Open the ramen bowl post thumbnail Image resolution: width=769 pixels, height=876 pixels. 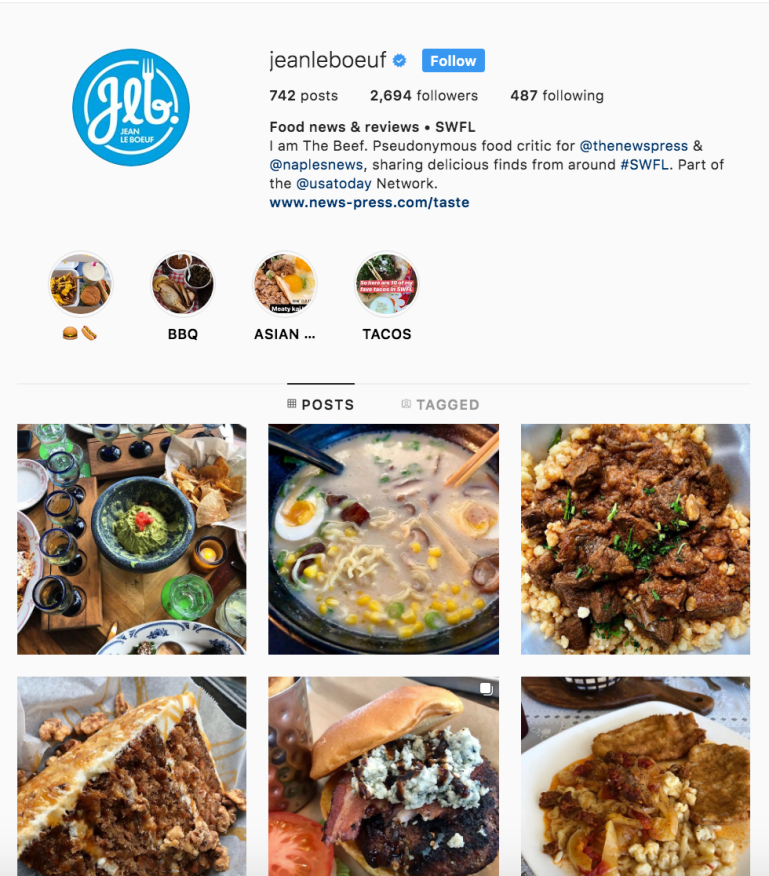coord(383,538)
